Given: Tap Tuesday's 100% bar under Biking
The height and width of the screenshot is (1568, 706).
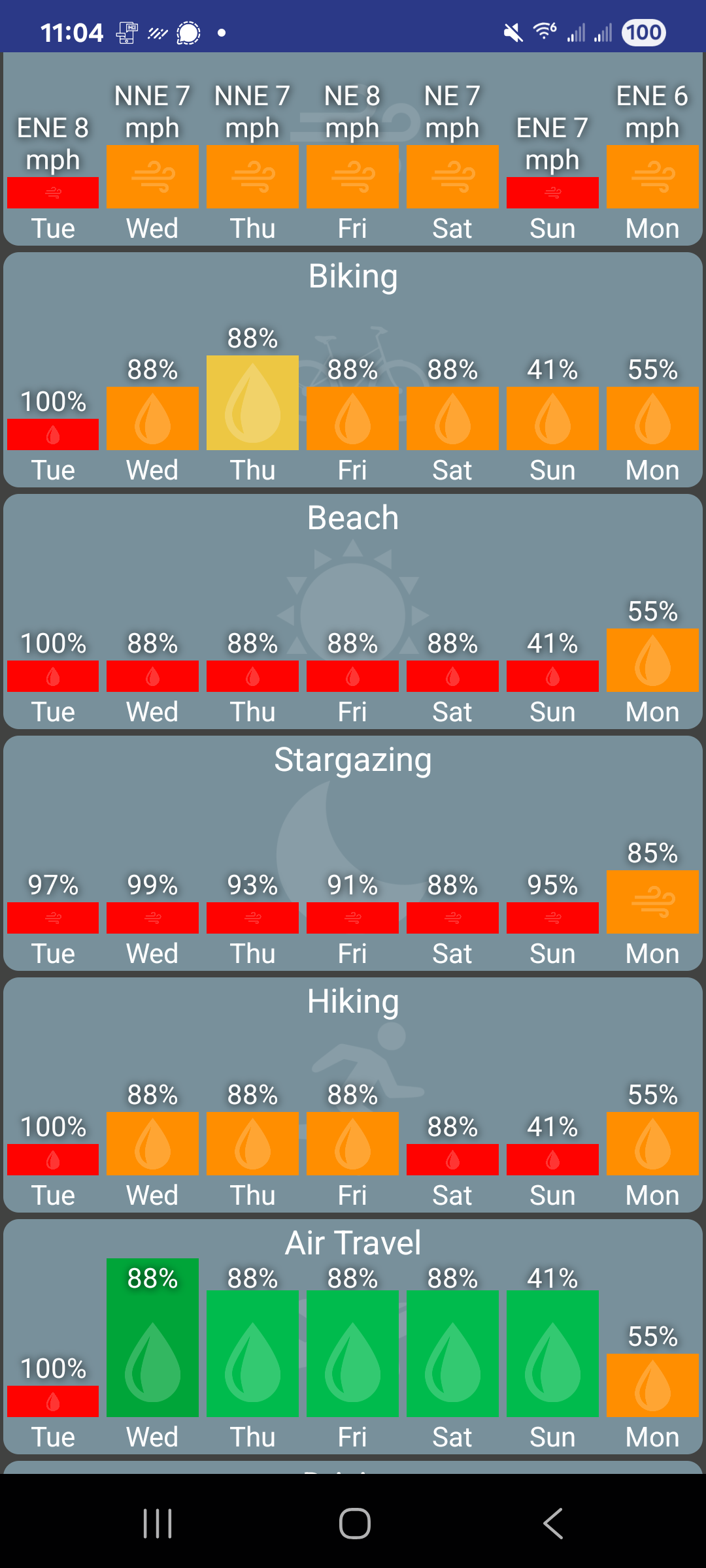Looking at the screenshot, I should pos(53,434).
